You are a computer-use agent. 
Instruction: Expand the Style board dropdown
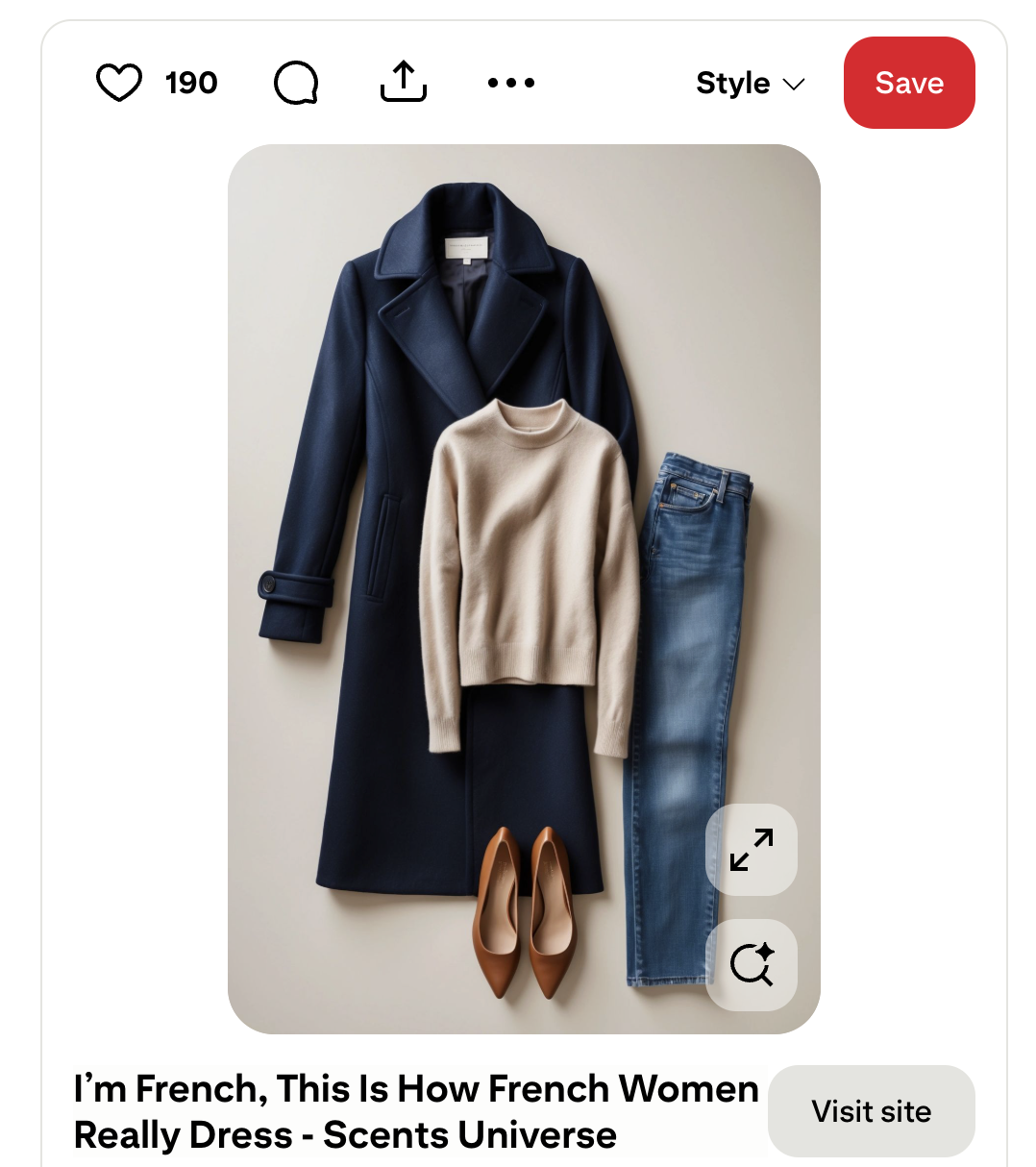click(x=750, y=84)
